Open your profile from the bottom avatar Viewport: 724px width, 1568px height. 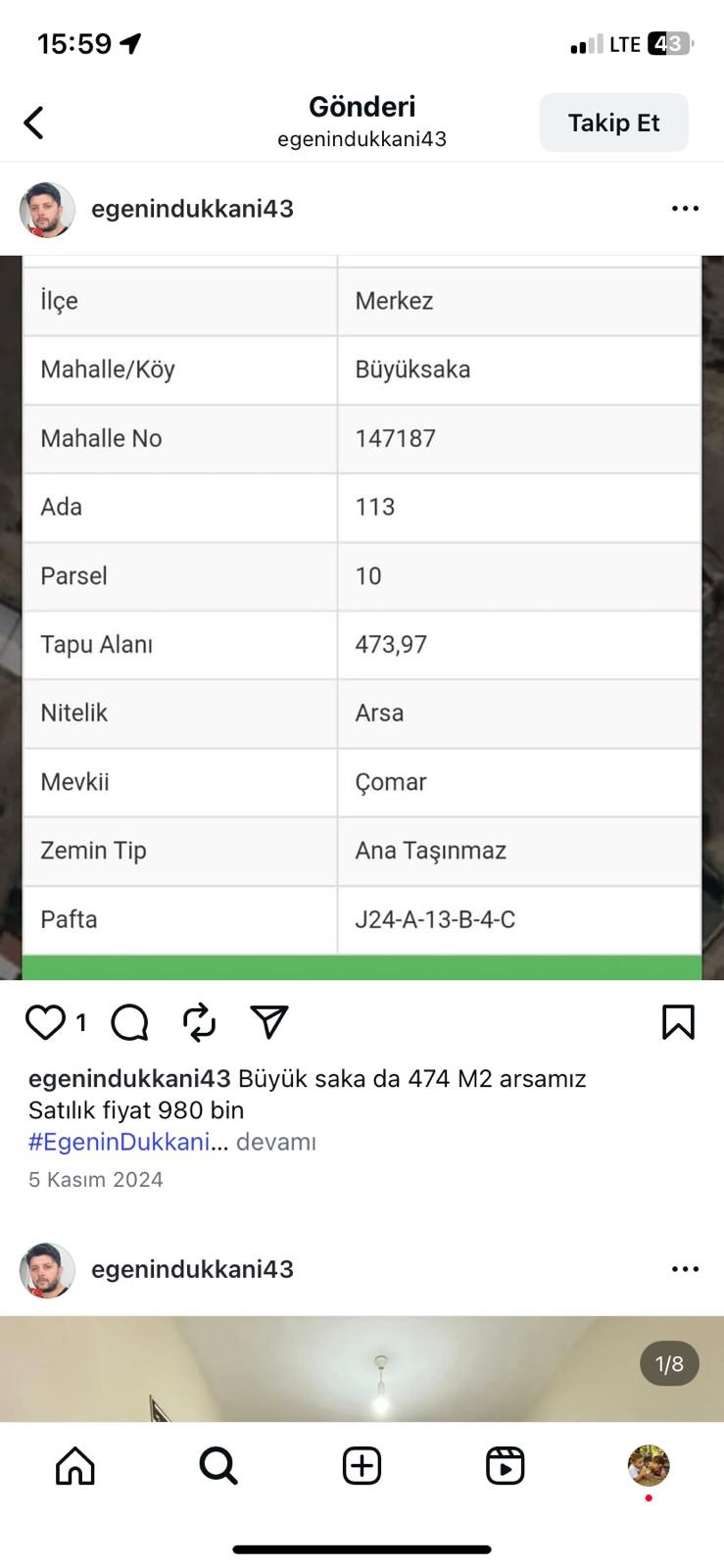648,1466
